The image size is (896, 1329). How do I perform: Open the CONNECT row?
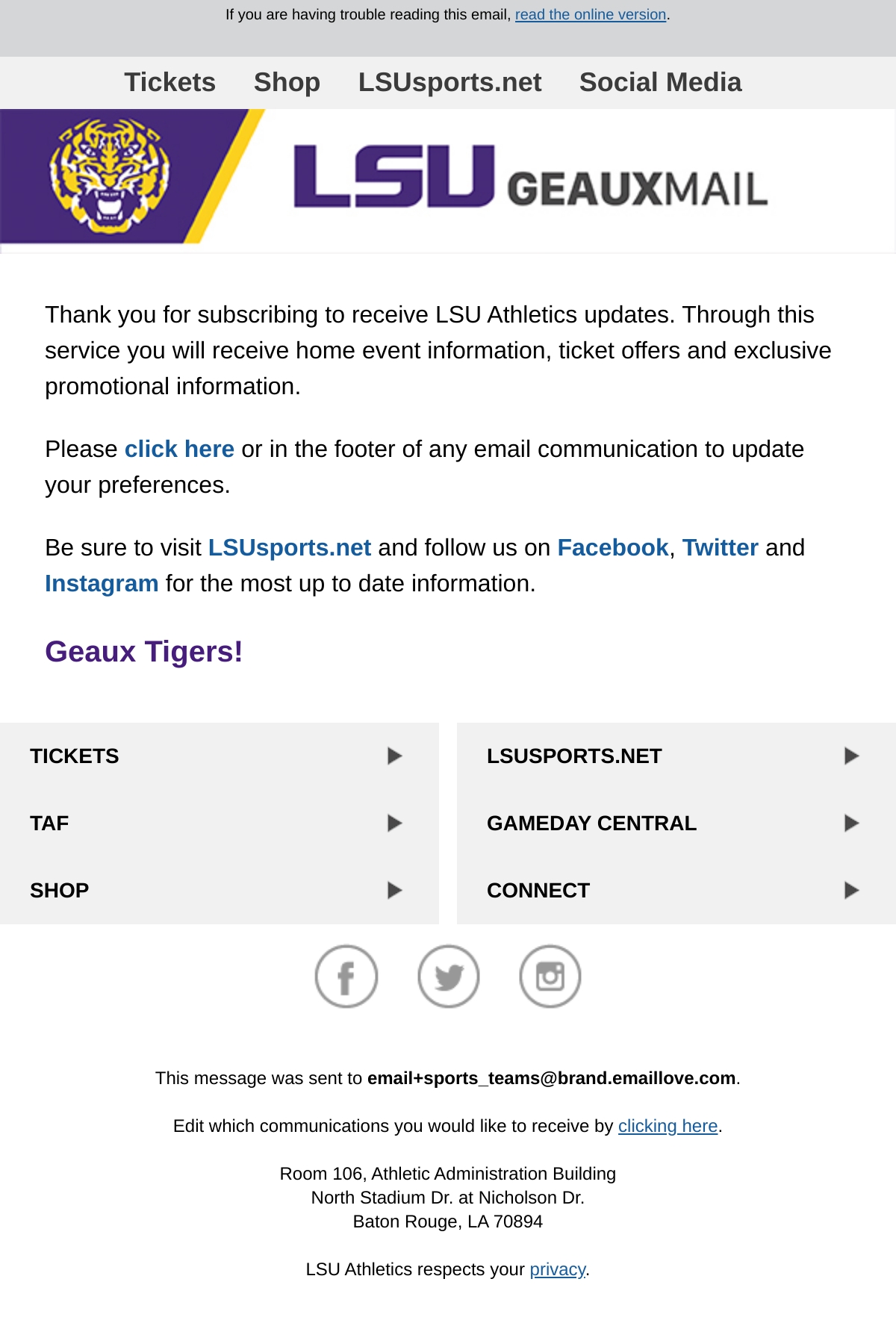676,891
